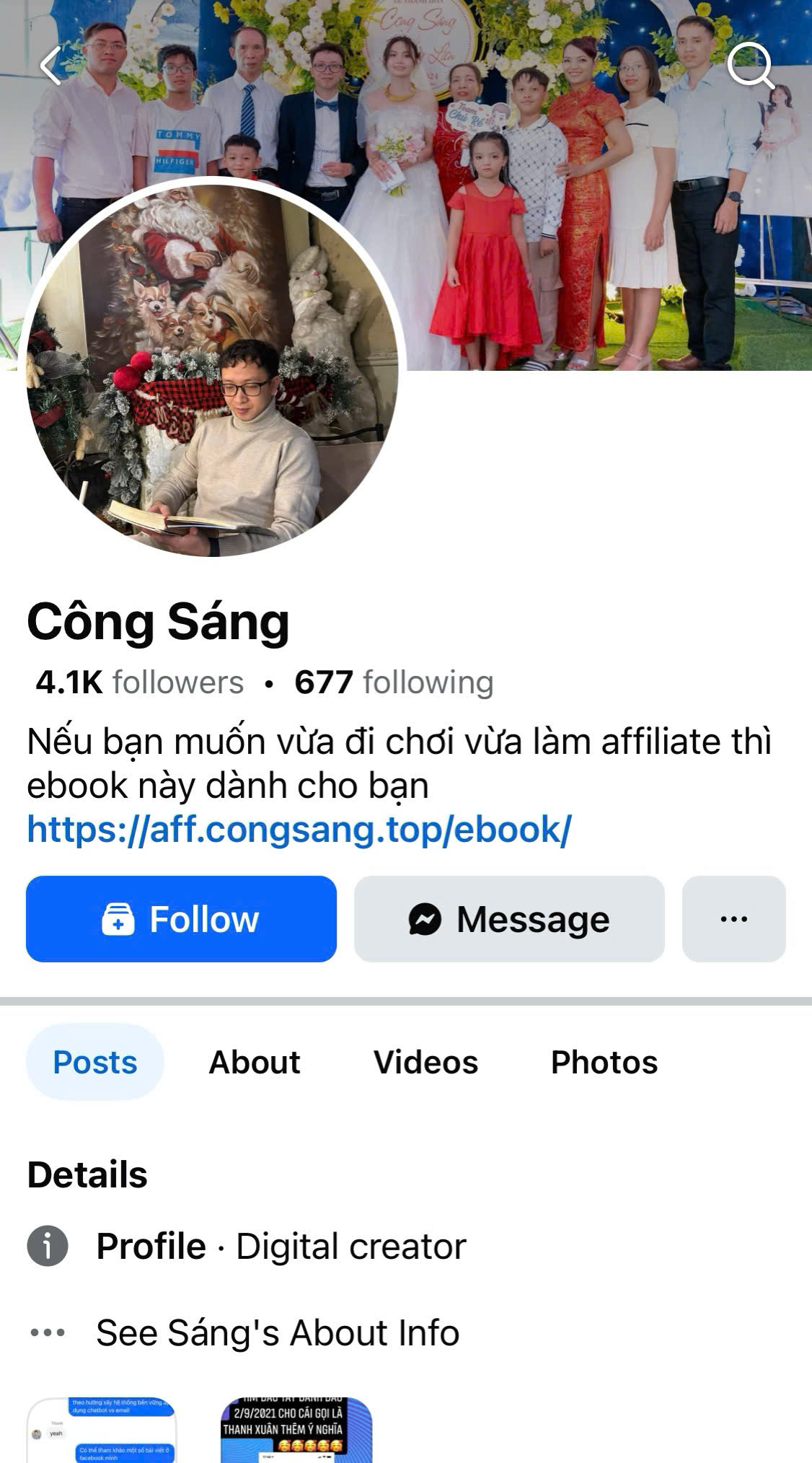Send a message to Công Sáng
Image resolution: width=812 pixels, height=1463 pixels.
[509, 919]
